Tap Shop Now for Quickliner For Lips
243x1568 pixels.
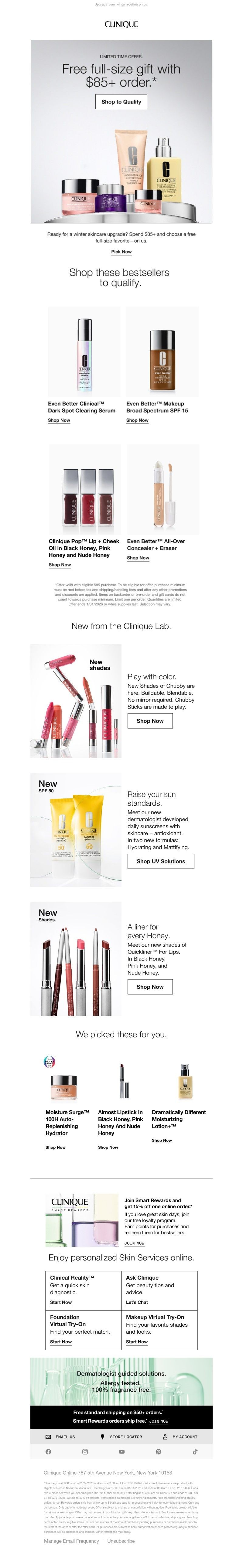point(150,987)
